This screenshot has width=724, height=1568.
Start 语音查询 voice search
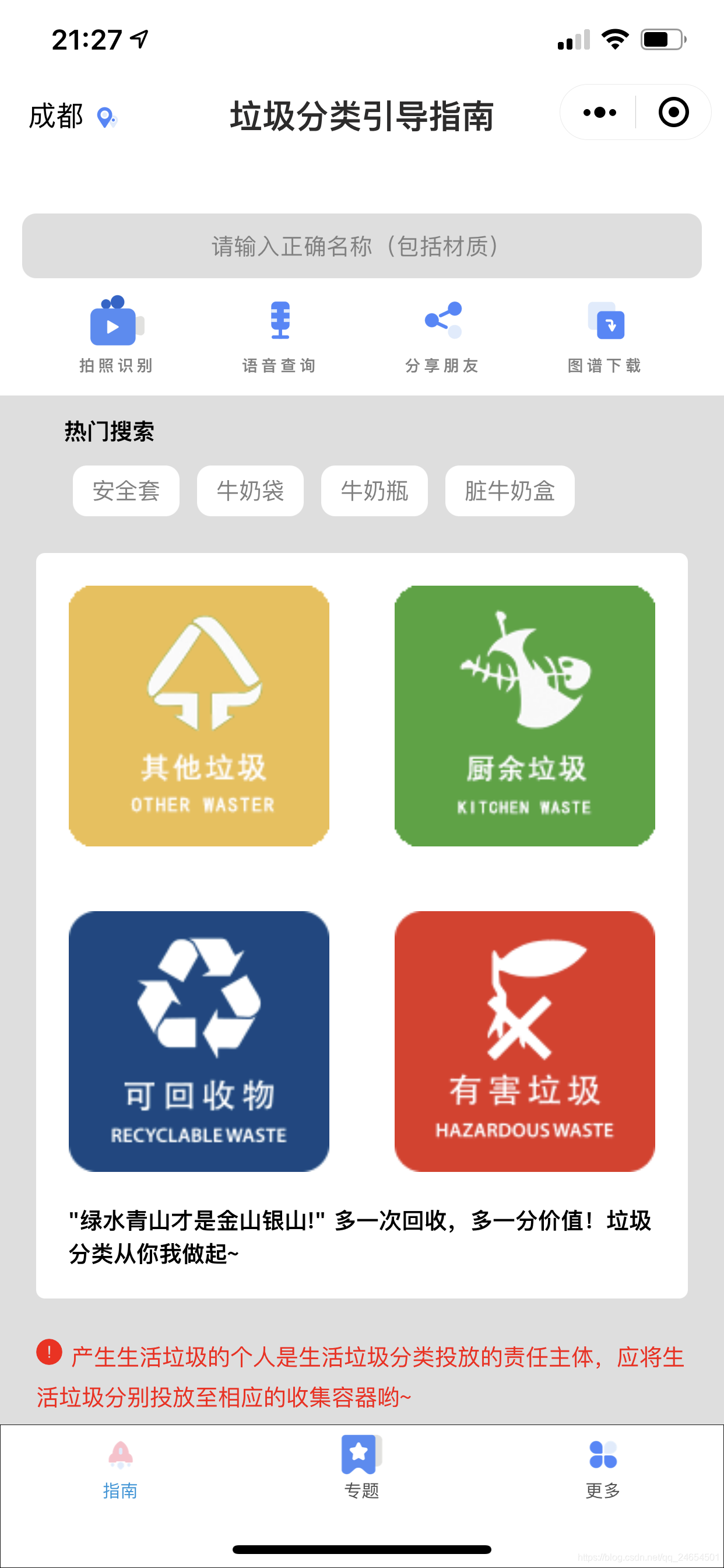click(x=279, y=335)
